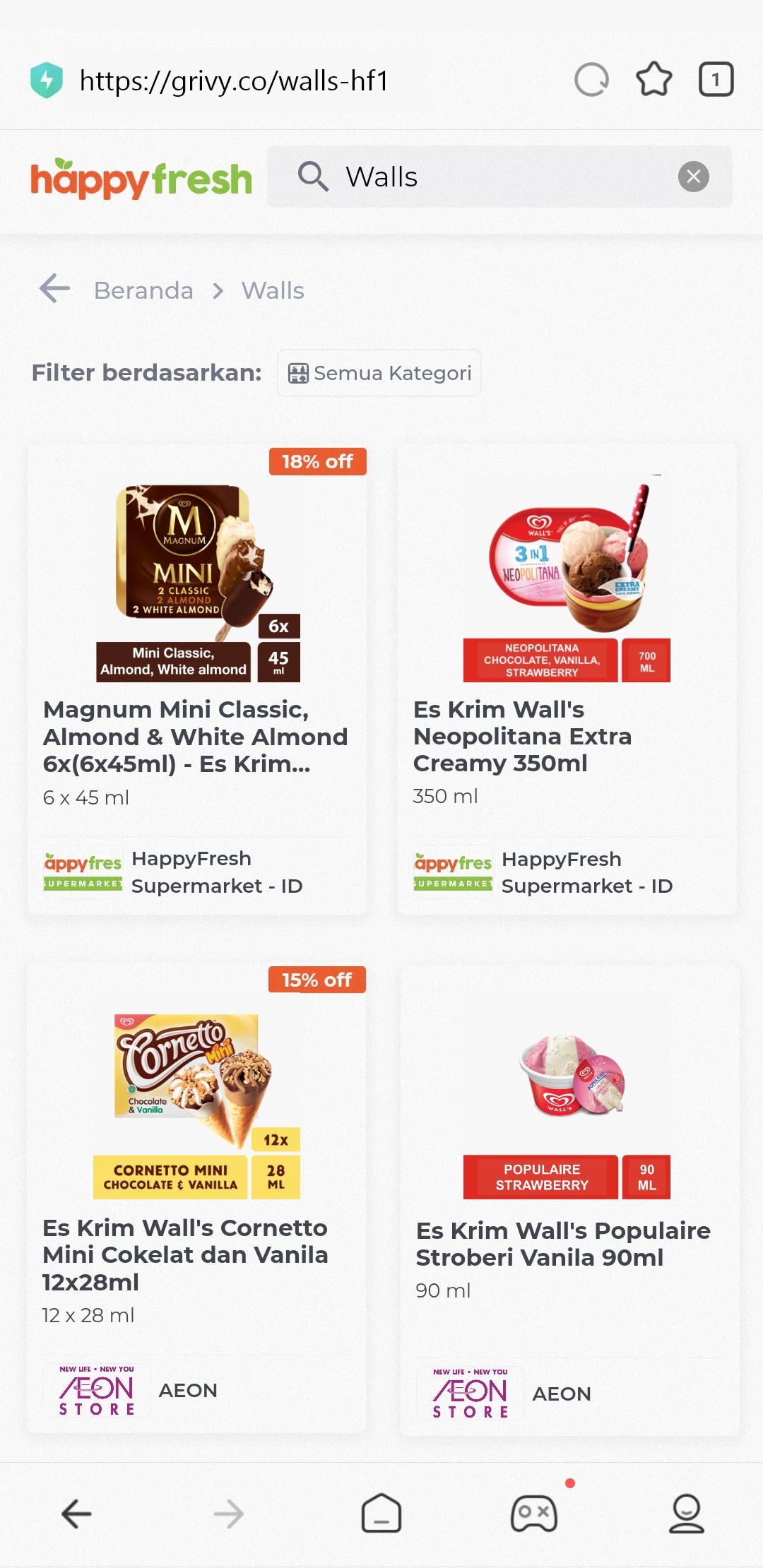Go to the browser home page
This screenshot has width=763, height=1568.
coord(381,1514)
